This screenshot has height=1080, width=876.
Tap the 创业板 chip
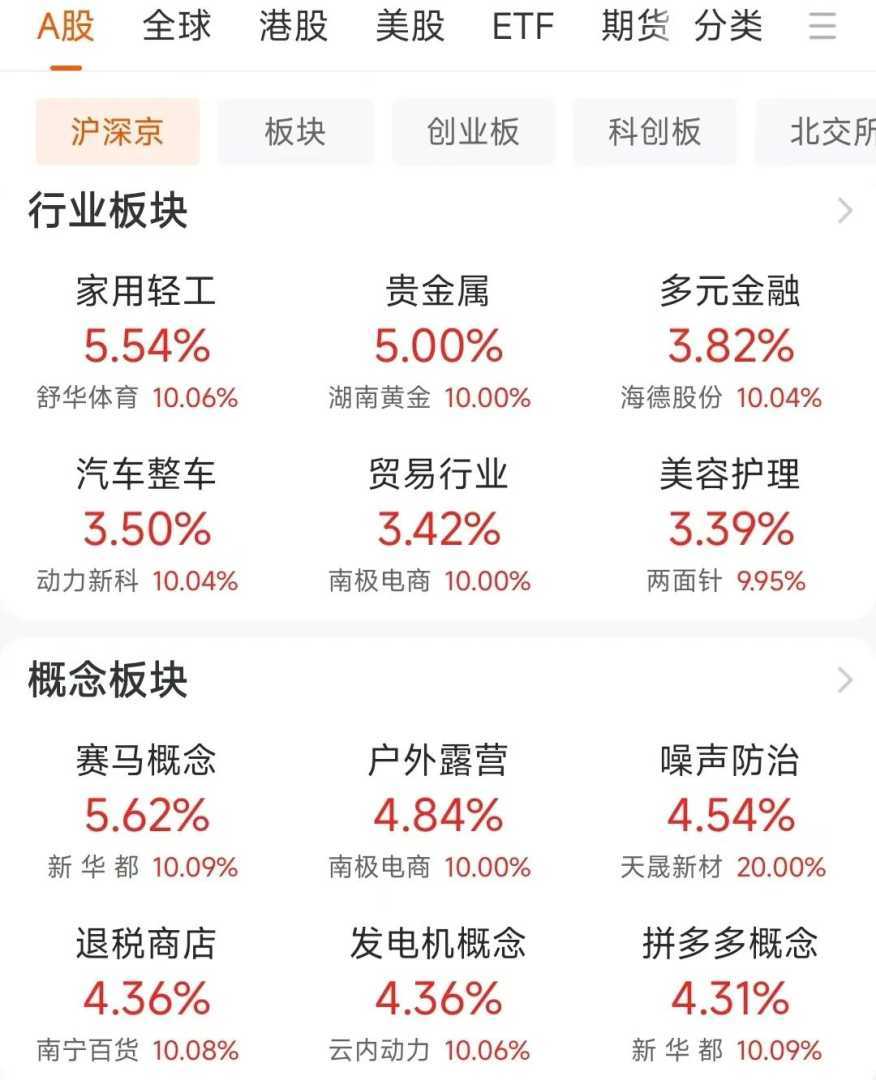(x=473, y=132)
